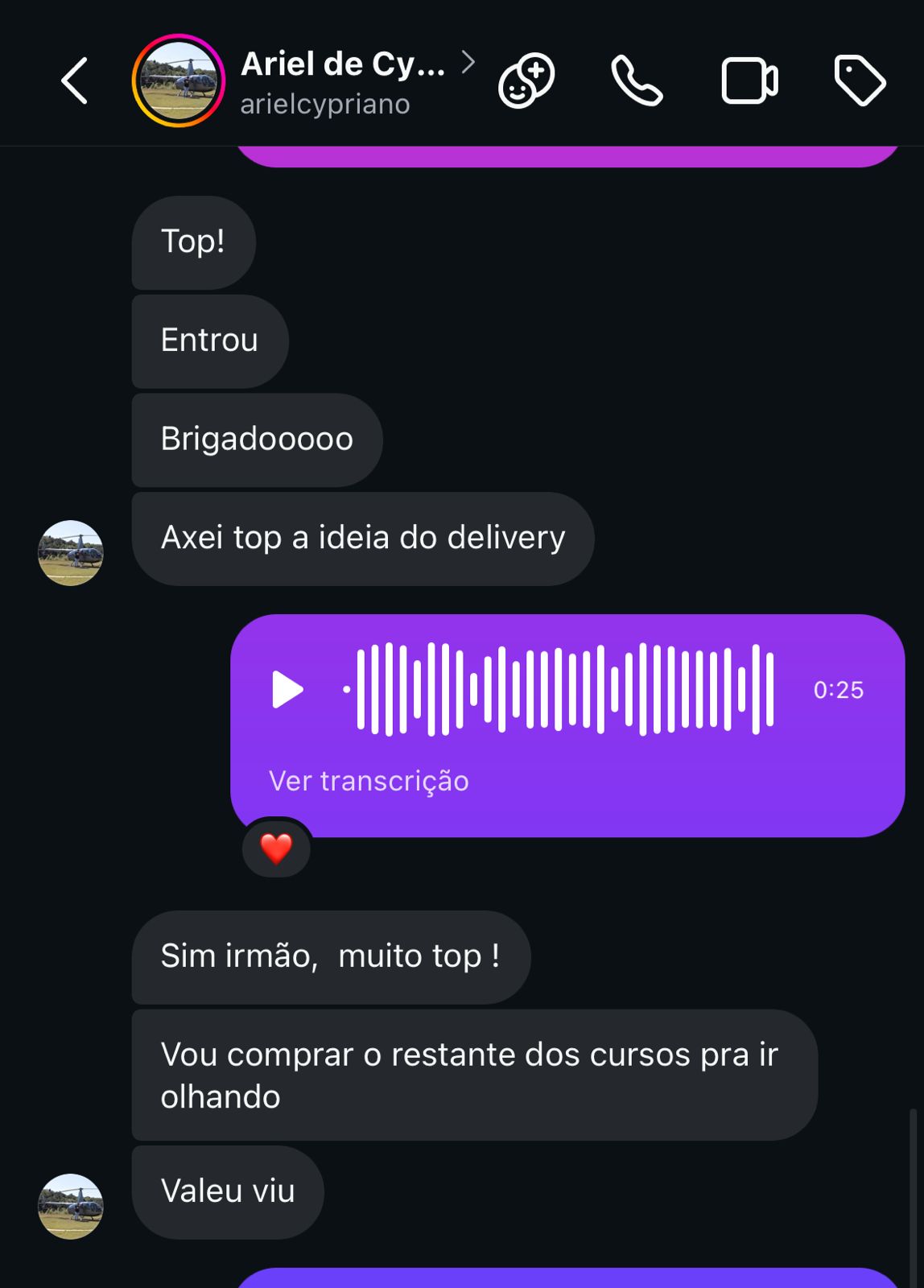This screenshot has width=924, height=1288.
Task: Select the 'Ariel de Cy...' title
Action: pyautogui.click(x=342, y=64)
